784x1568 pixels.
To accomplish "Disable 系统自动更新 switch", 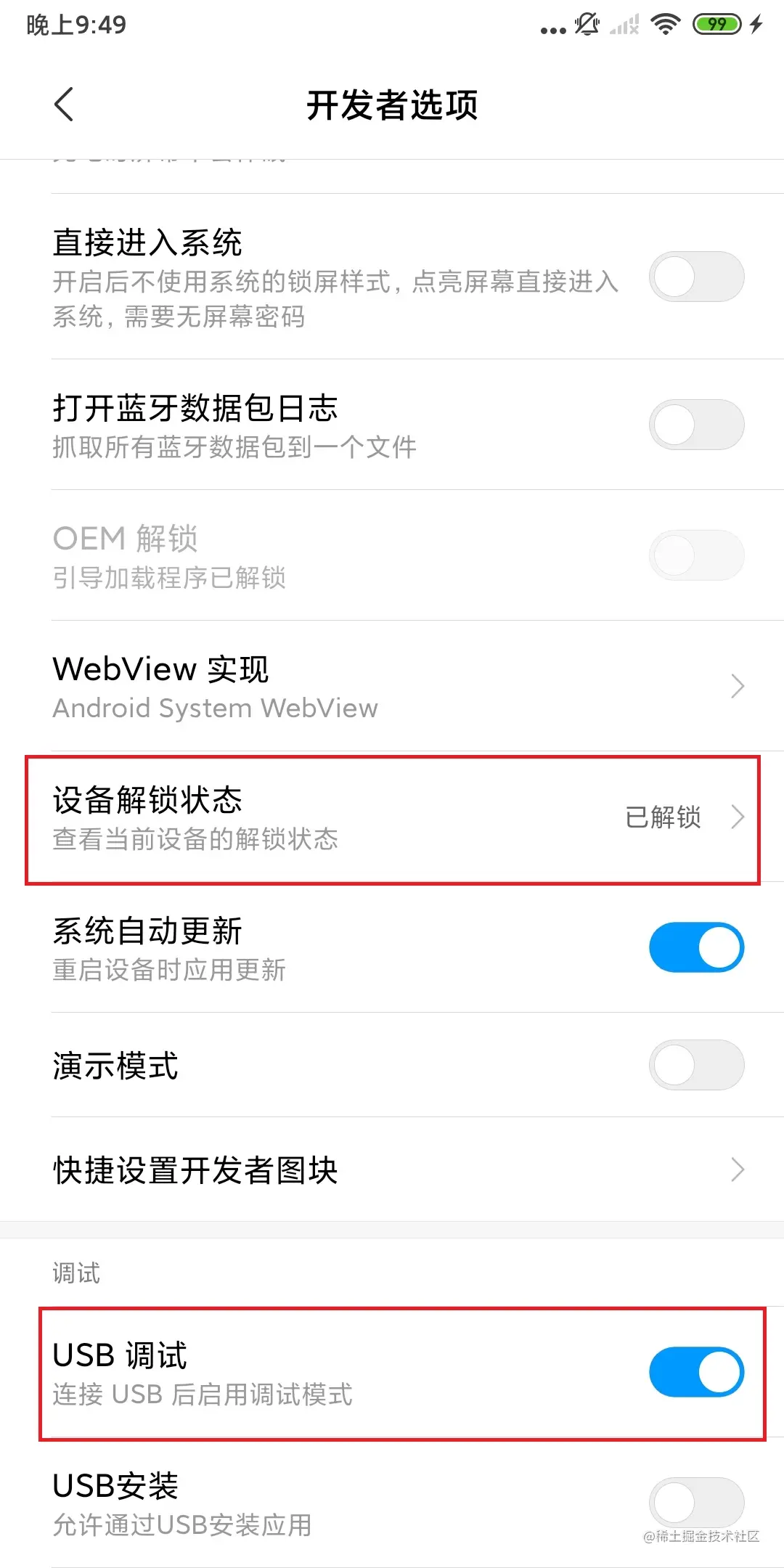I will 695,947.
